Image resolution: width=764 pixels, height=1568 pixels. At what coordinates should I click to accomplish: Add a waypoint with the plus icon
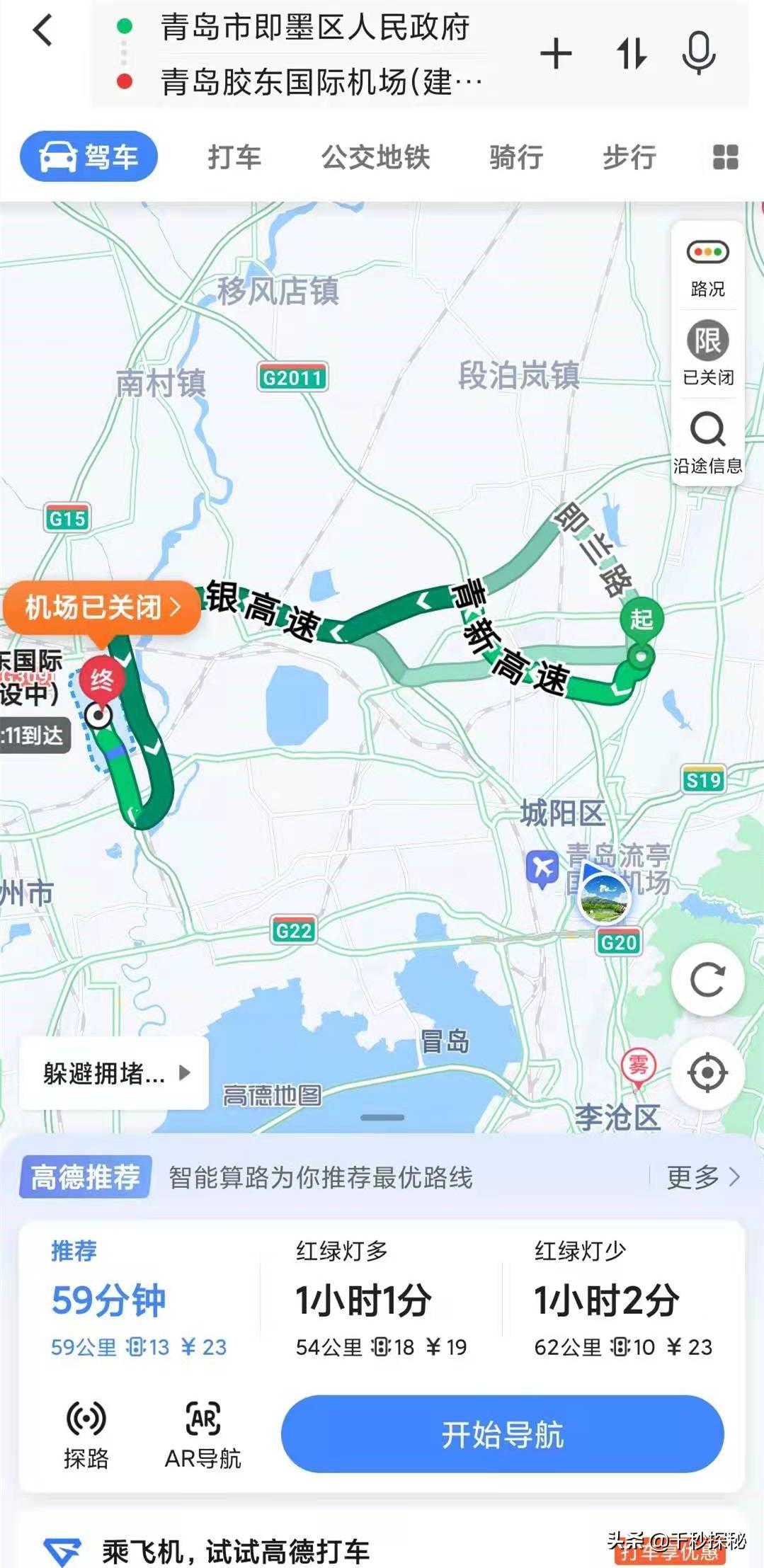556,55
